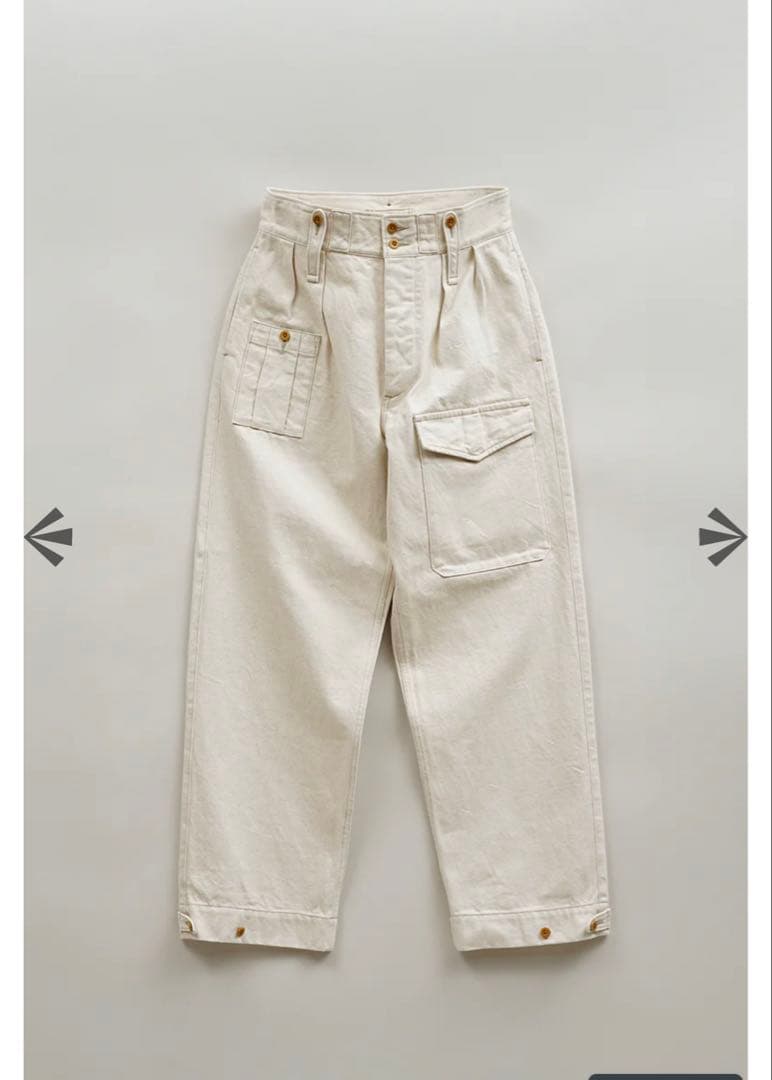The image size is (772, 1080).
Task: Go to the previous product image
Action: pyautogui.click(x=48, y=537)
